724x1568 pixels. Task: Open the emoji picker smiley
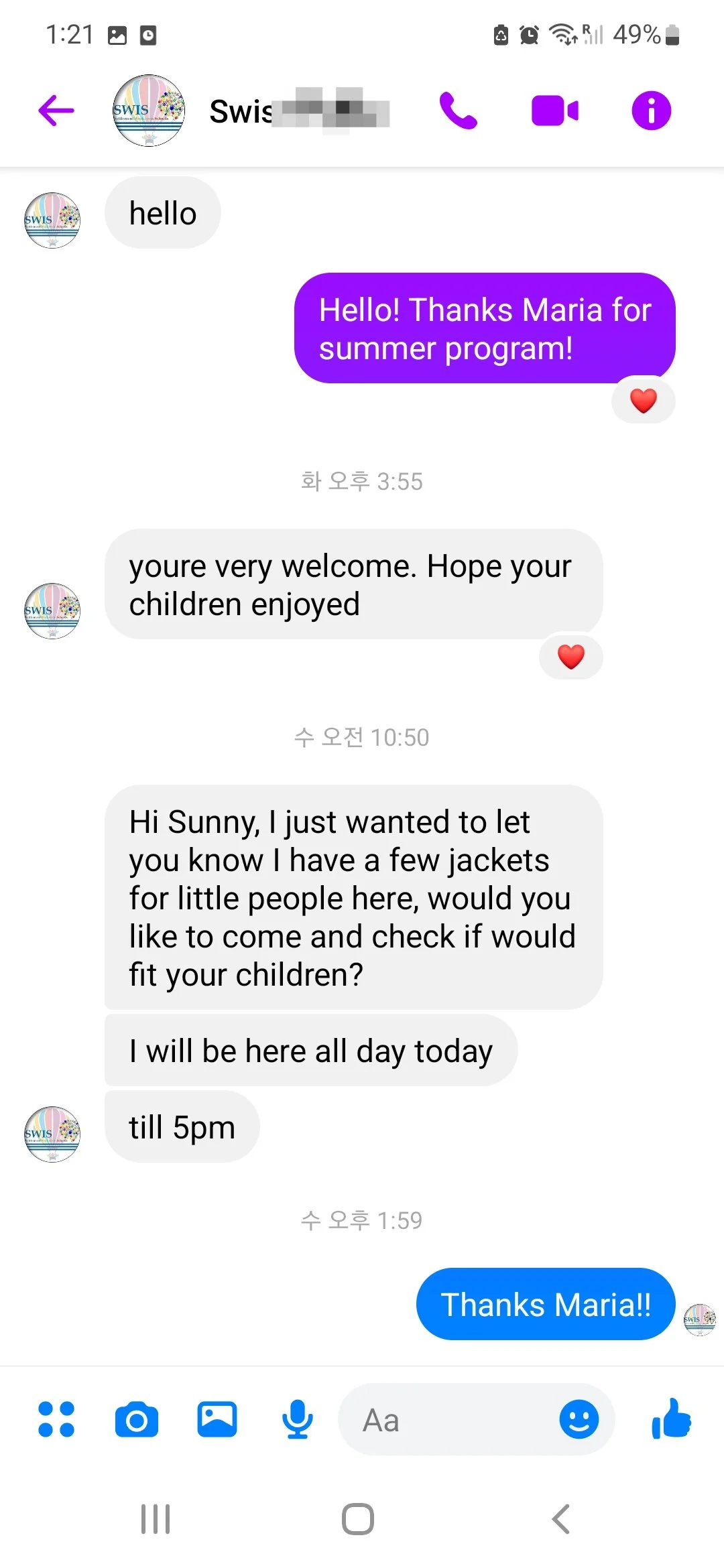point(579,1419)
